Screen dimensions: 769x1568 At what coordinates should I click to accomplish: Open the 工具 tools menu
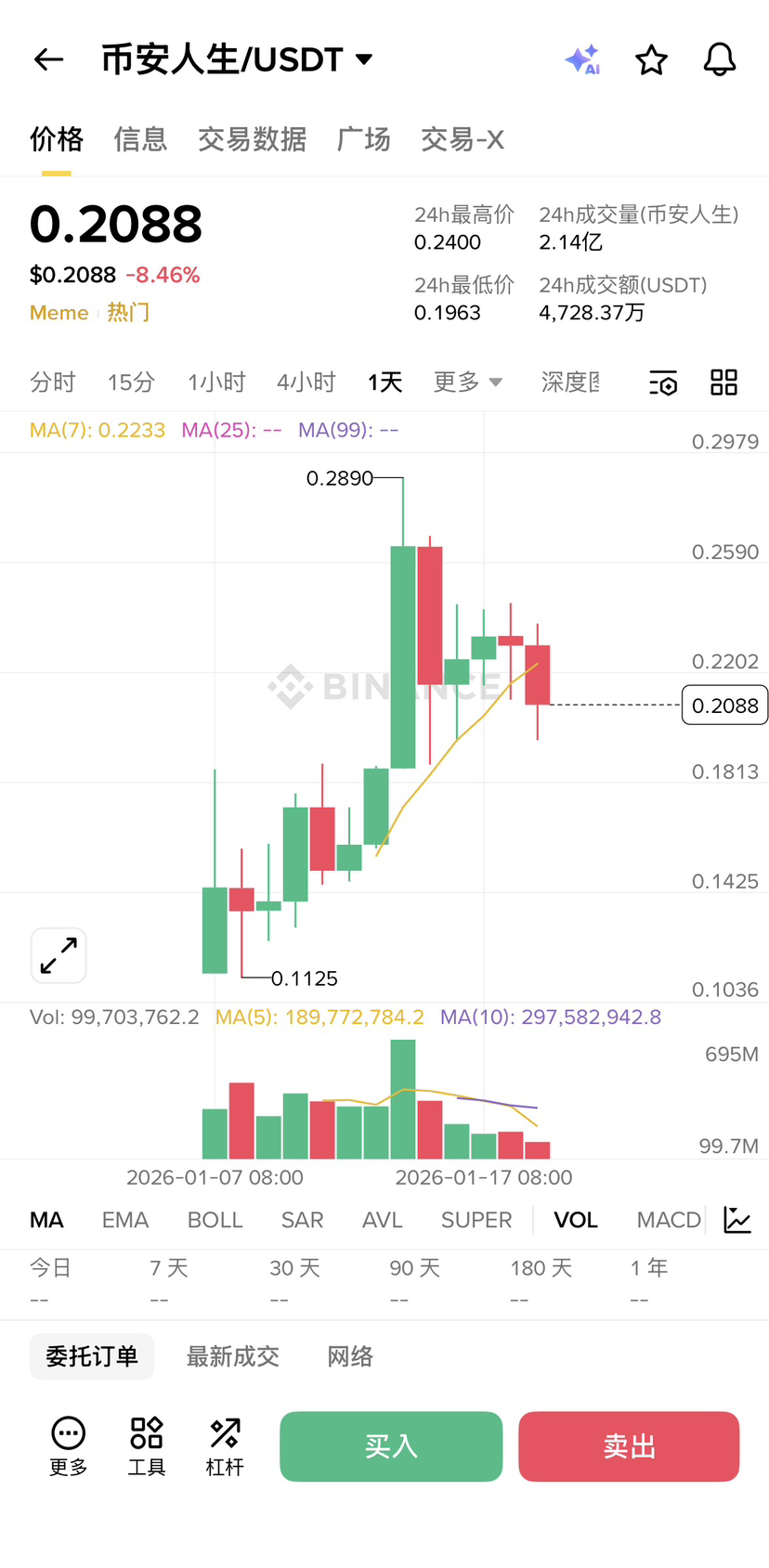click(x=147, y=1446)
